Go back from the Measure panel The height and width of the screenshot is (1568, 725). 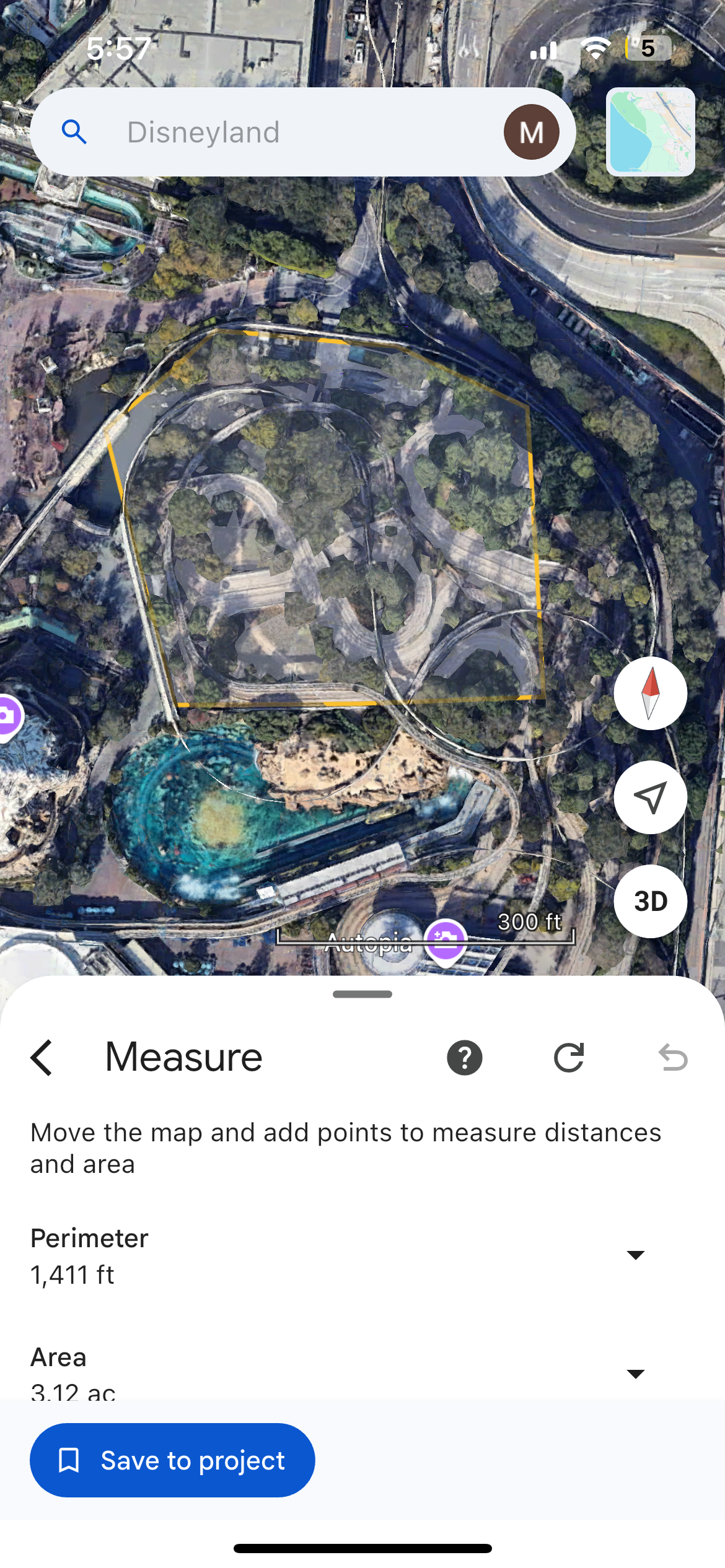[42, 1058]
